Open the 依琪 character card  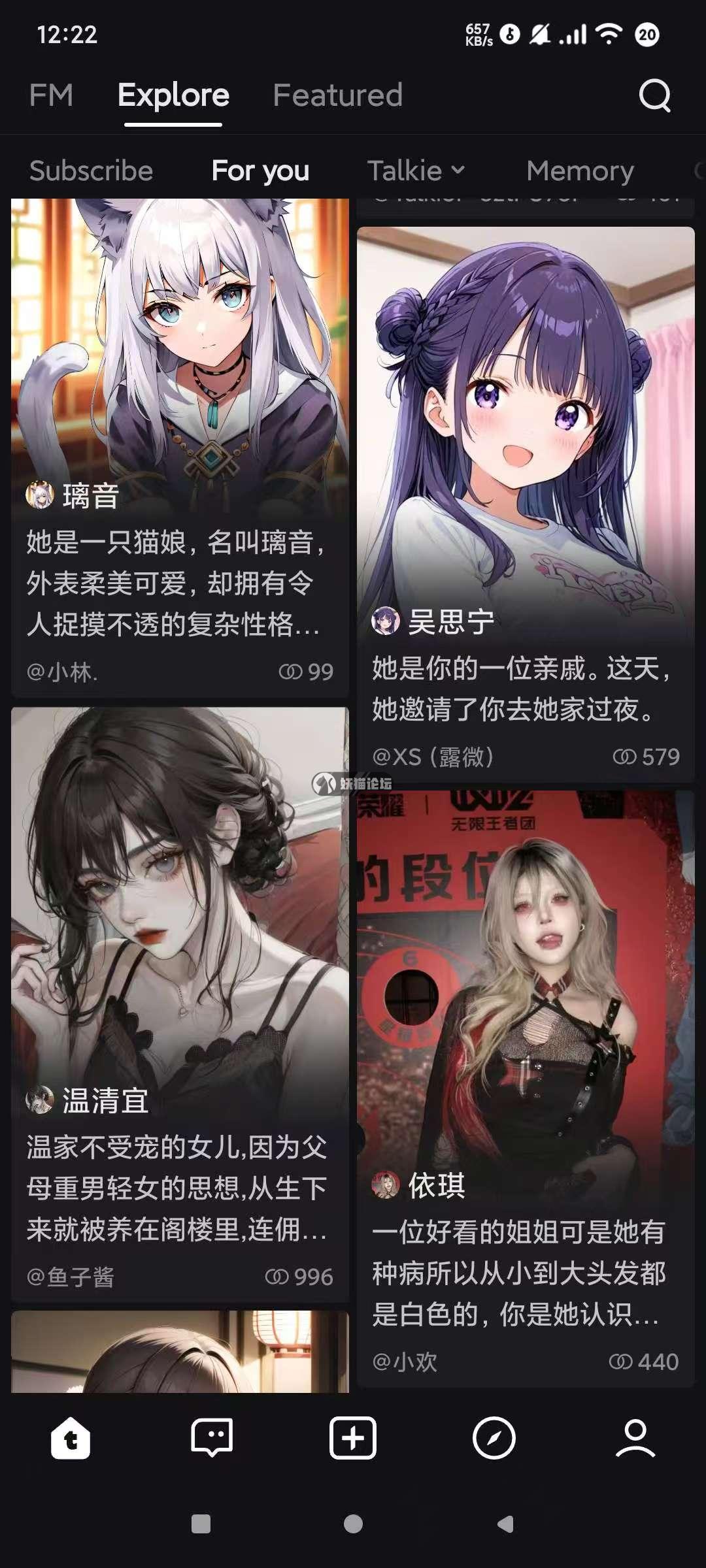point(526,1085)
